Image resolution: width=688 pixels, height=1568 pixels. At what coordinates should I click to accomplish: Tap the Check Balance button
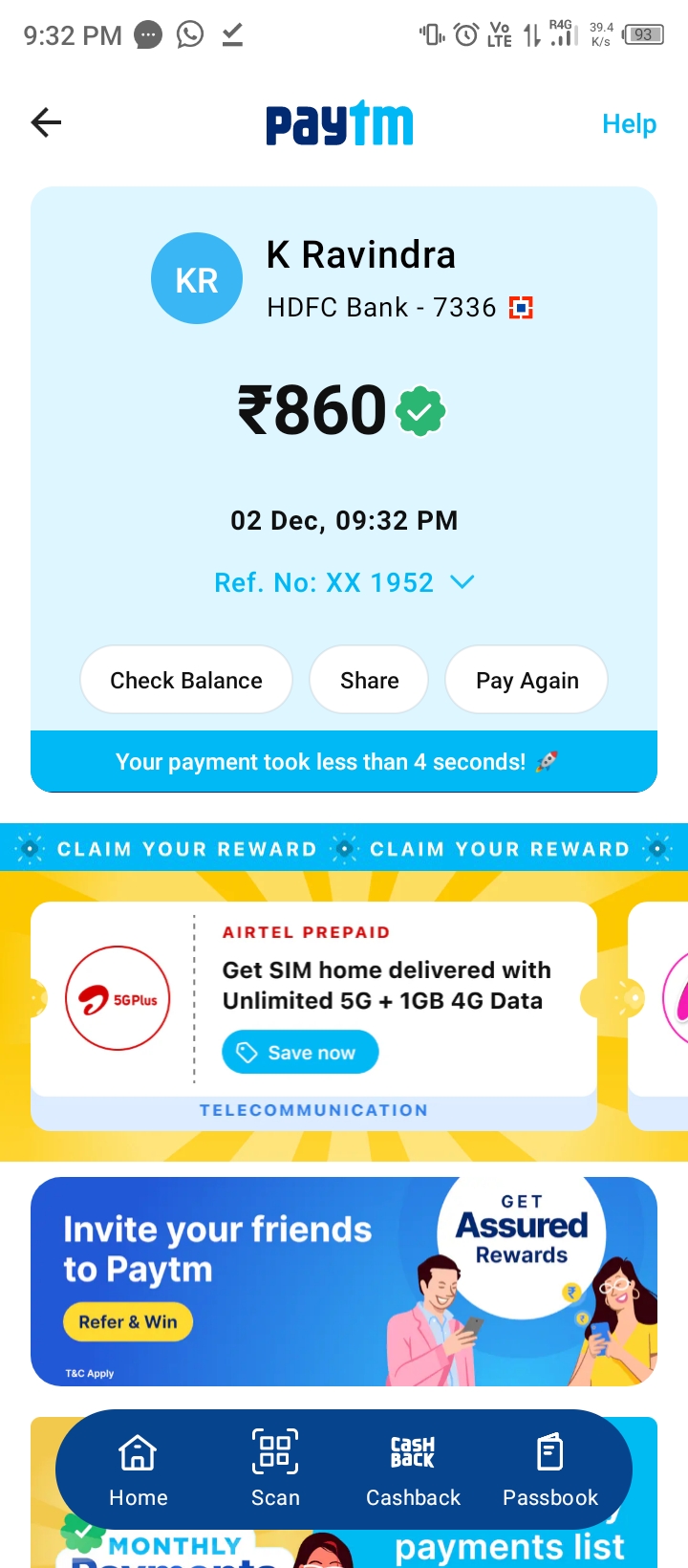click(x=186, y=680)
